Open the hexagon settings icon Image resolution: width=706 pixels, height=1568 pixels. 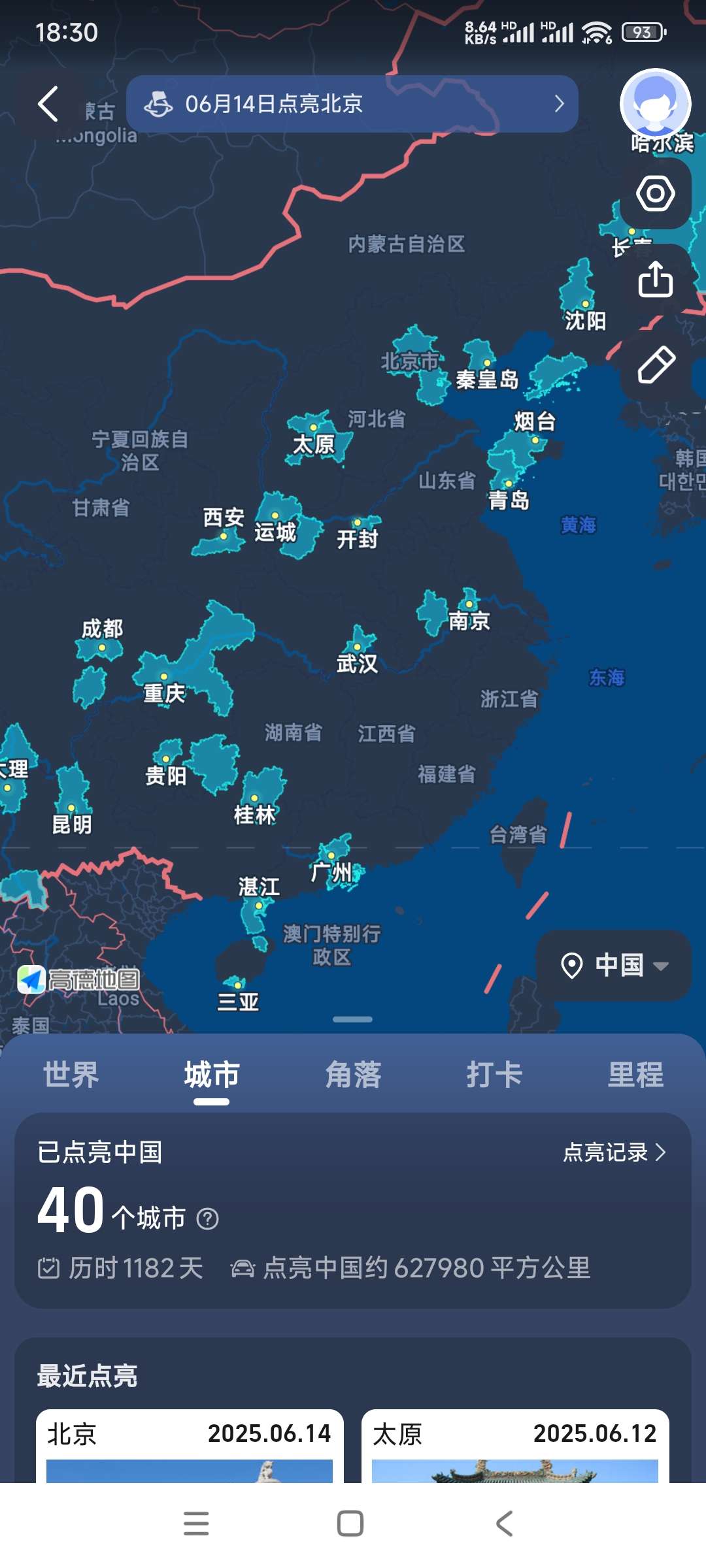pyautogui.click(x=655, y=193)
